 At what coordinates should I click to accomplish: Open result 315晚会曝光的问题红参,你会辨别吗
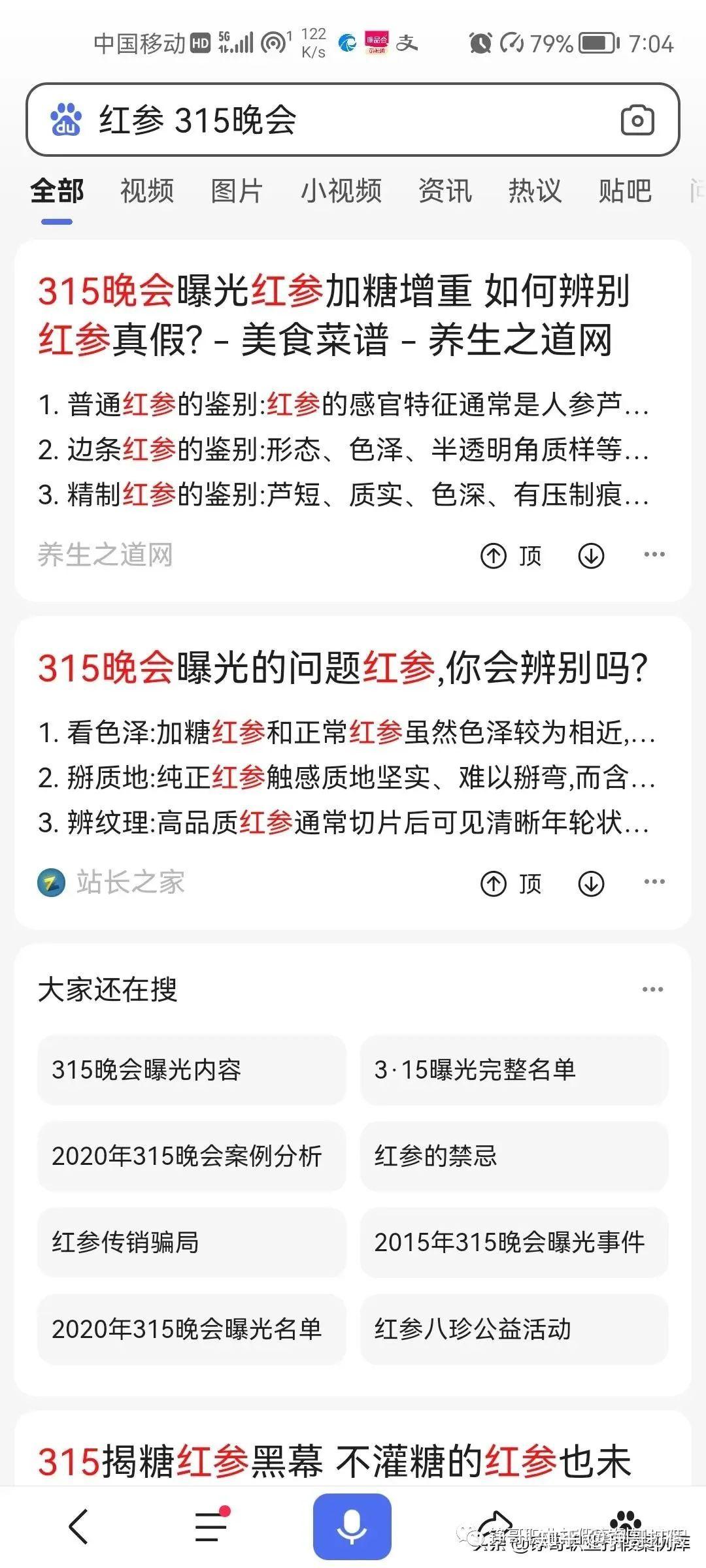(343, 668)
